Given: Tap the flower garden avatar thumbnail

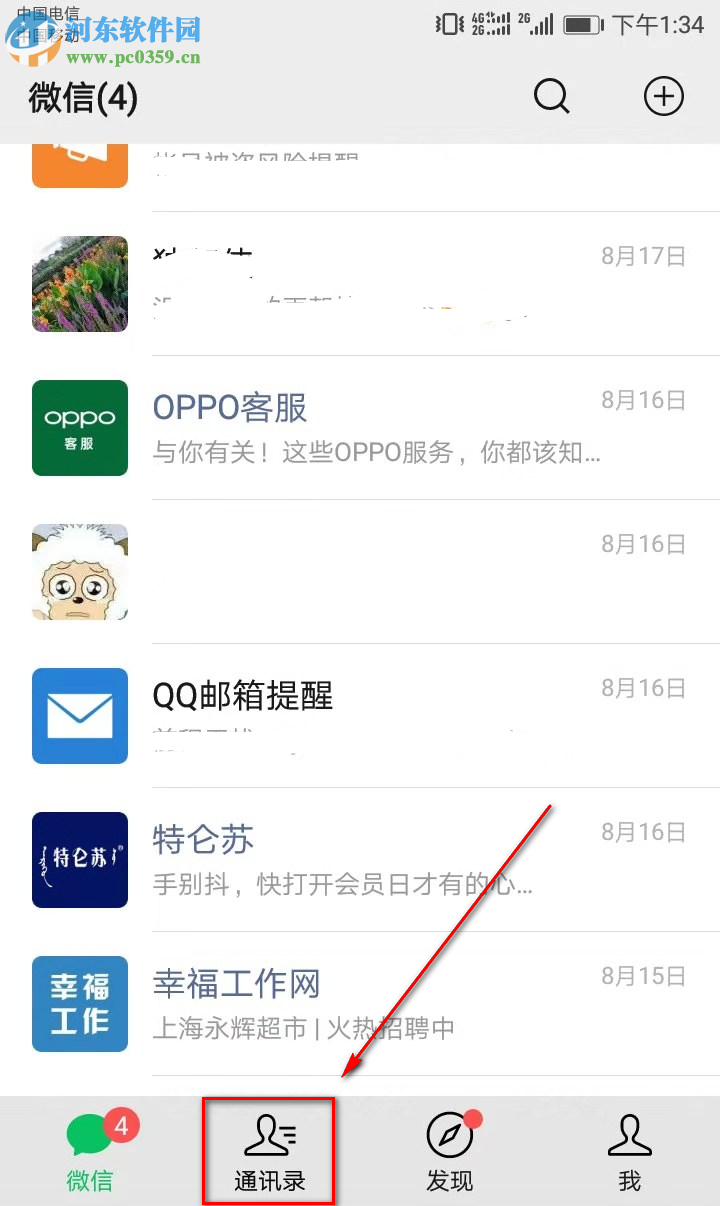Looking at the screenshot, I should (x=80, y=284).
